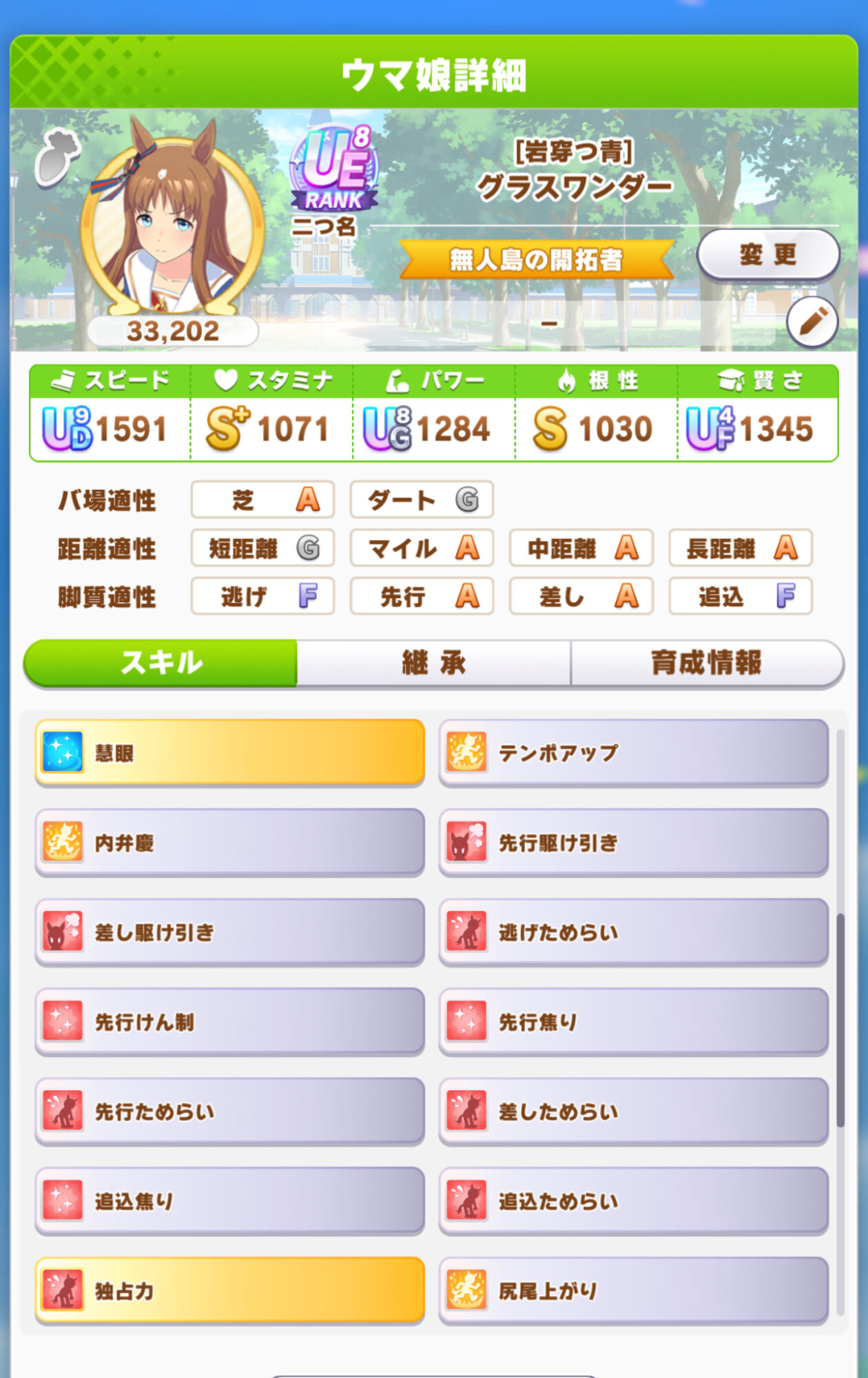Tap the 変更 button

click(x=768, y=255)
